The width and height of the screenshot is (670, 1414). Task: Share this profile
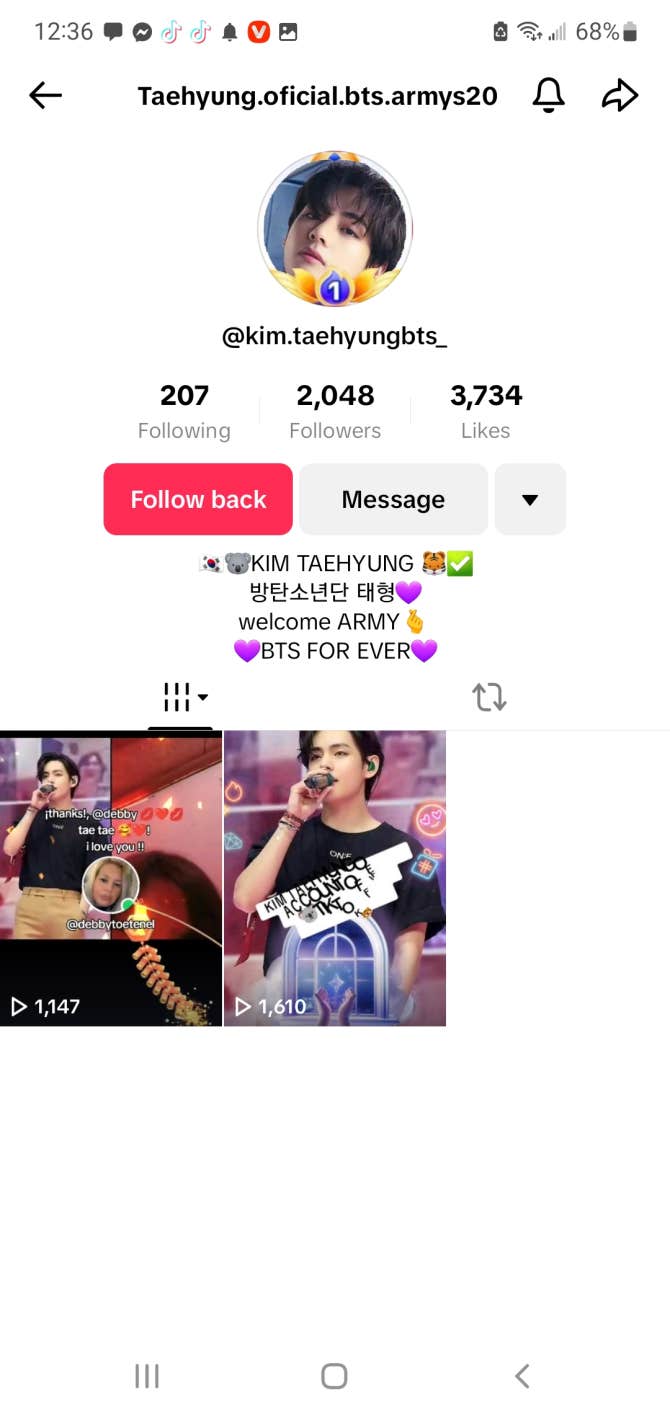(620, 96)
